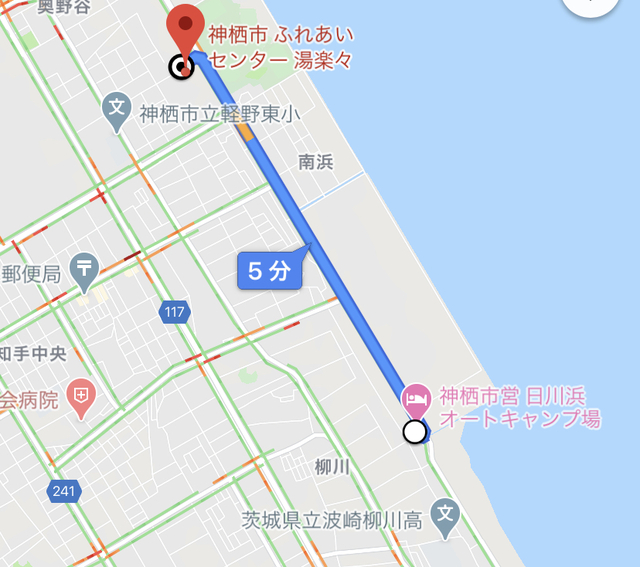Viewport: 640px width, 567px height.
Task: Select the 茨城県立波崎柳川高 school marker
Action: [447, 516]
